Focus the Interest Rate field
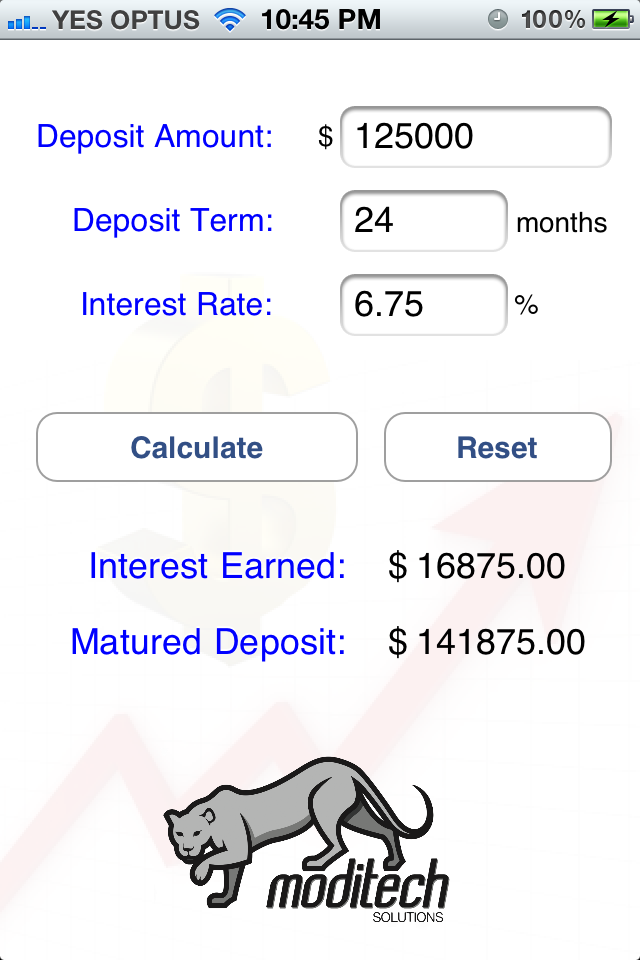Screen dimensions: 640x960 point(423,305)
